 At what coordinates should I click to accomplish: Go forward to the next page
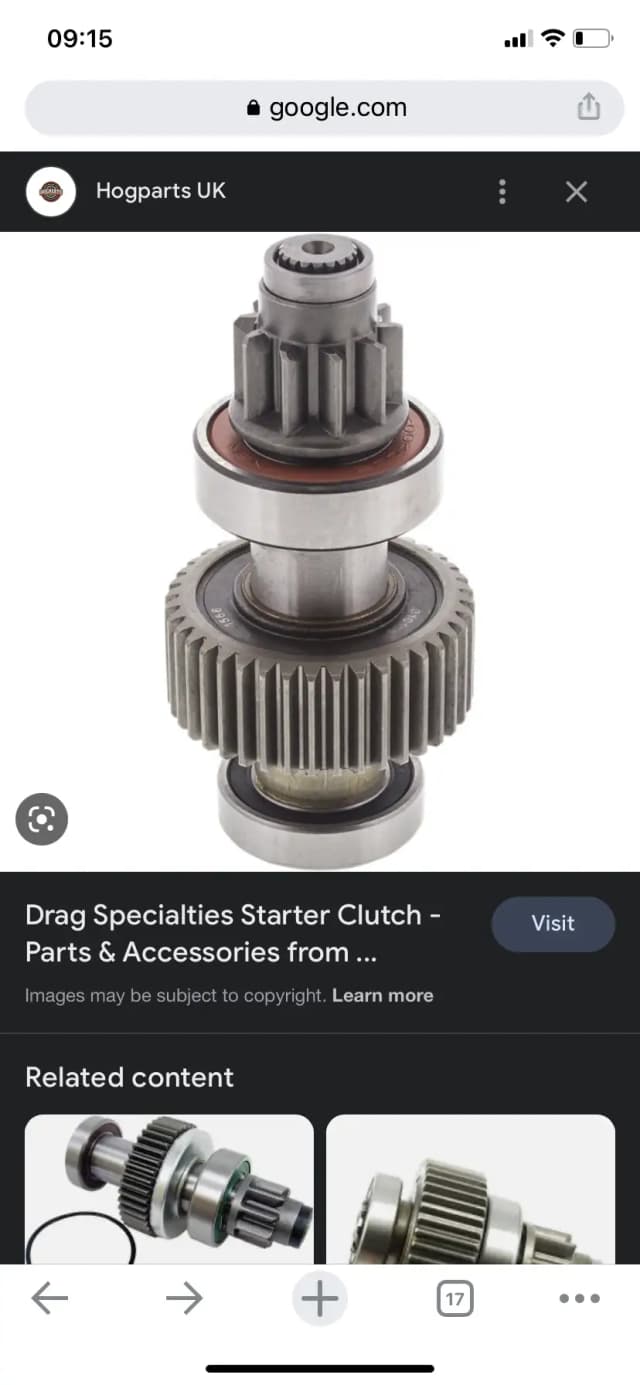(184, 1299)
